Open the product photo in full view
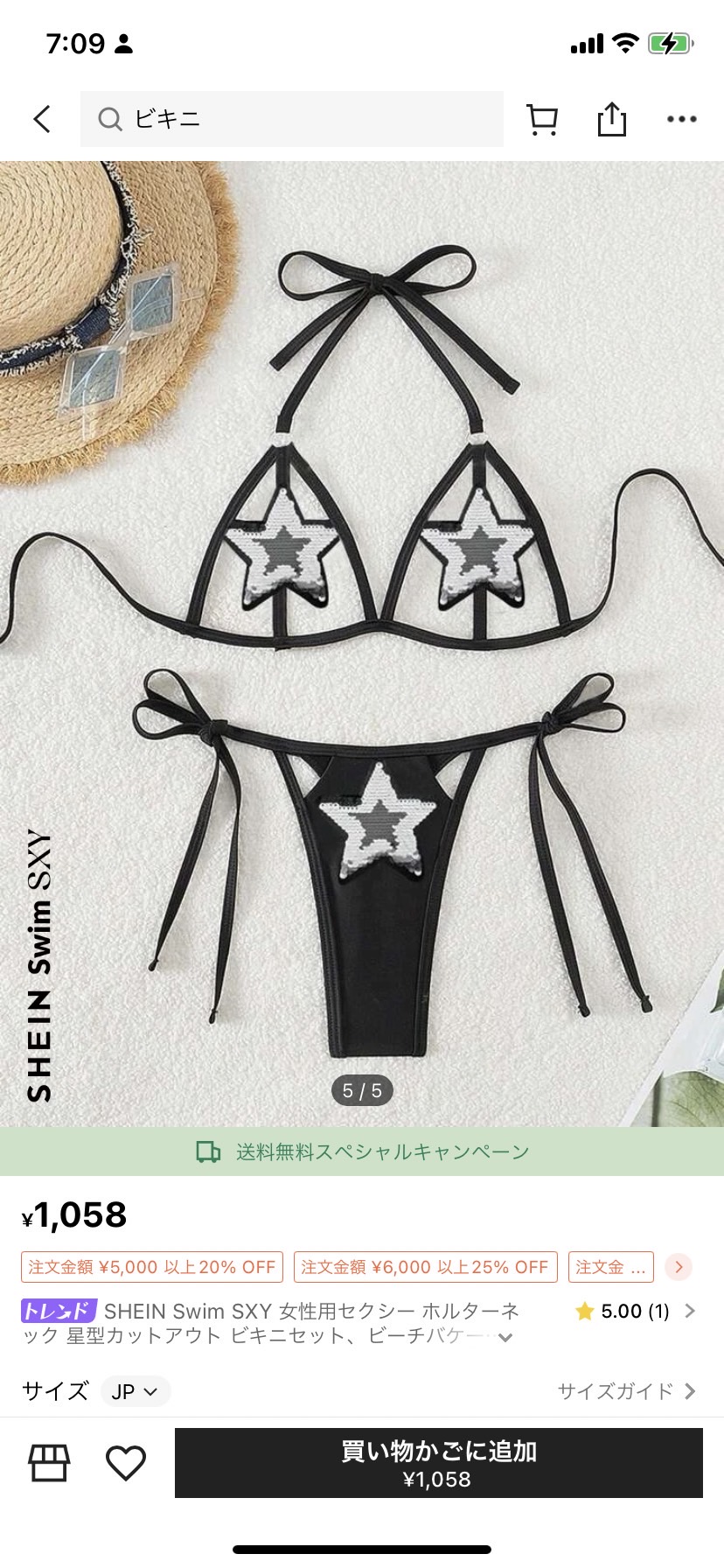 pos(362,644)
